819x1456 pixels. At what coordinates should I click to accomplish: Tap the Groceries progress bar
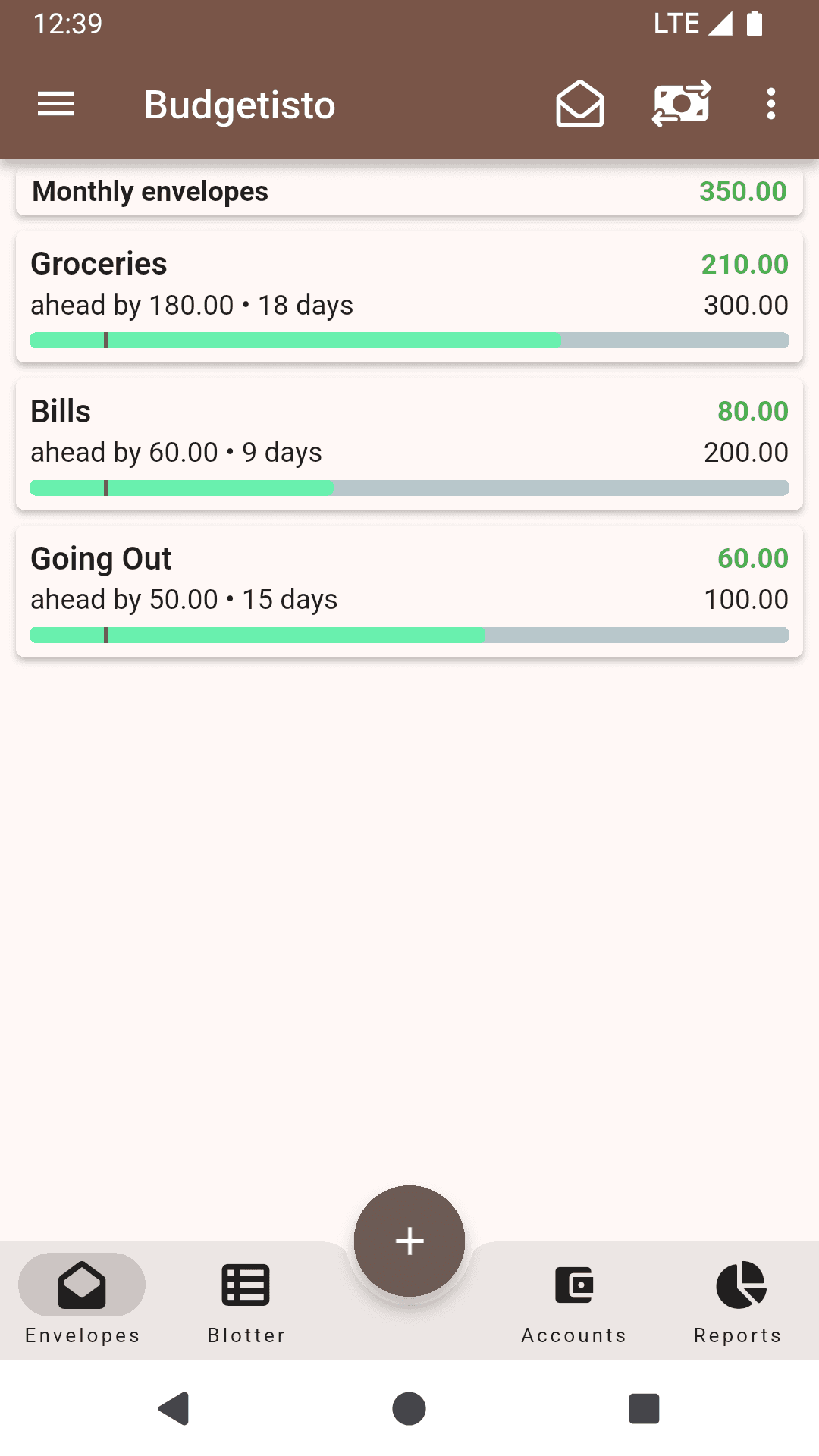(409, 340)
